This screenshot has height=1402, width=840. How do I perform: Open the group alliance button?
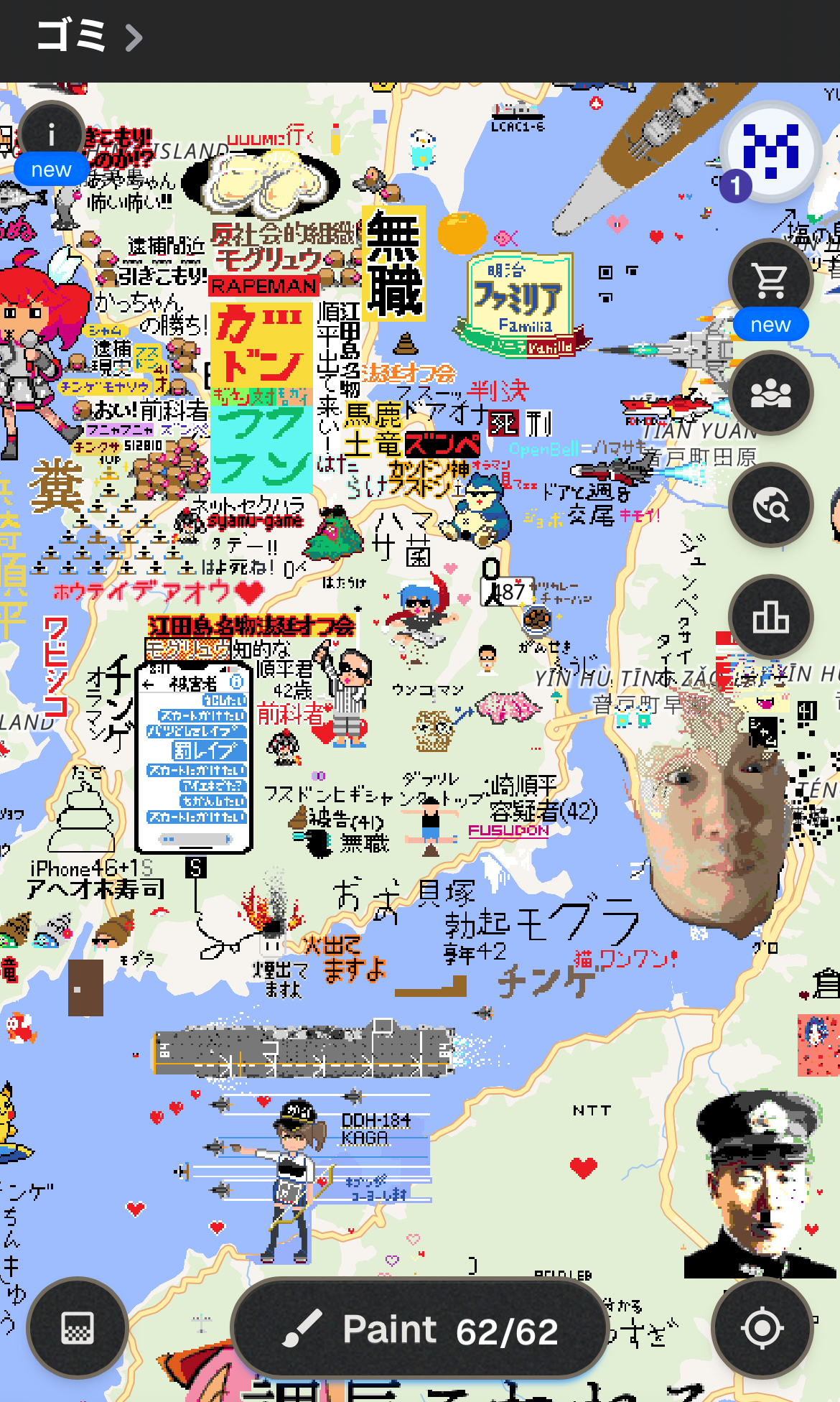coord(770,393)
